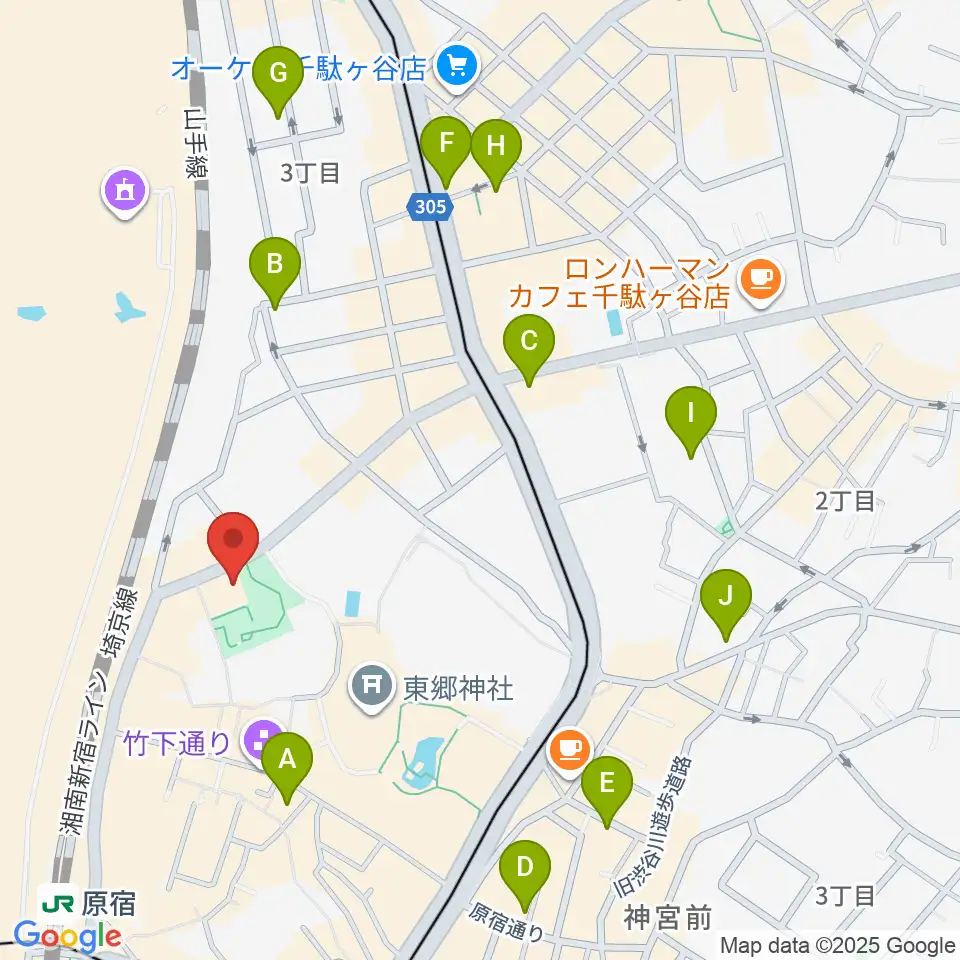Open the 東郷神社 shrine place icon
This screenshot has height=960, width=960.
coord(371,687)
